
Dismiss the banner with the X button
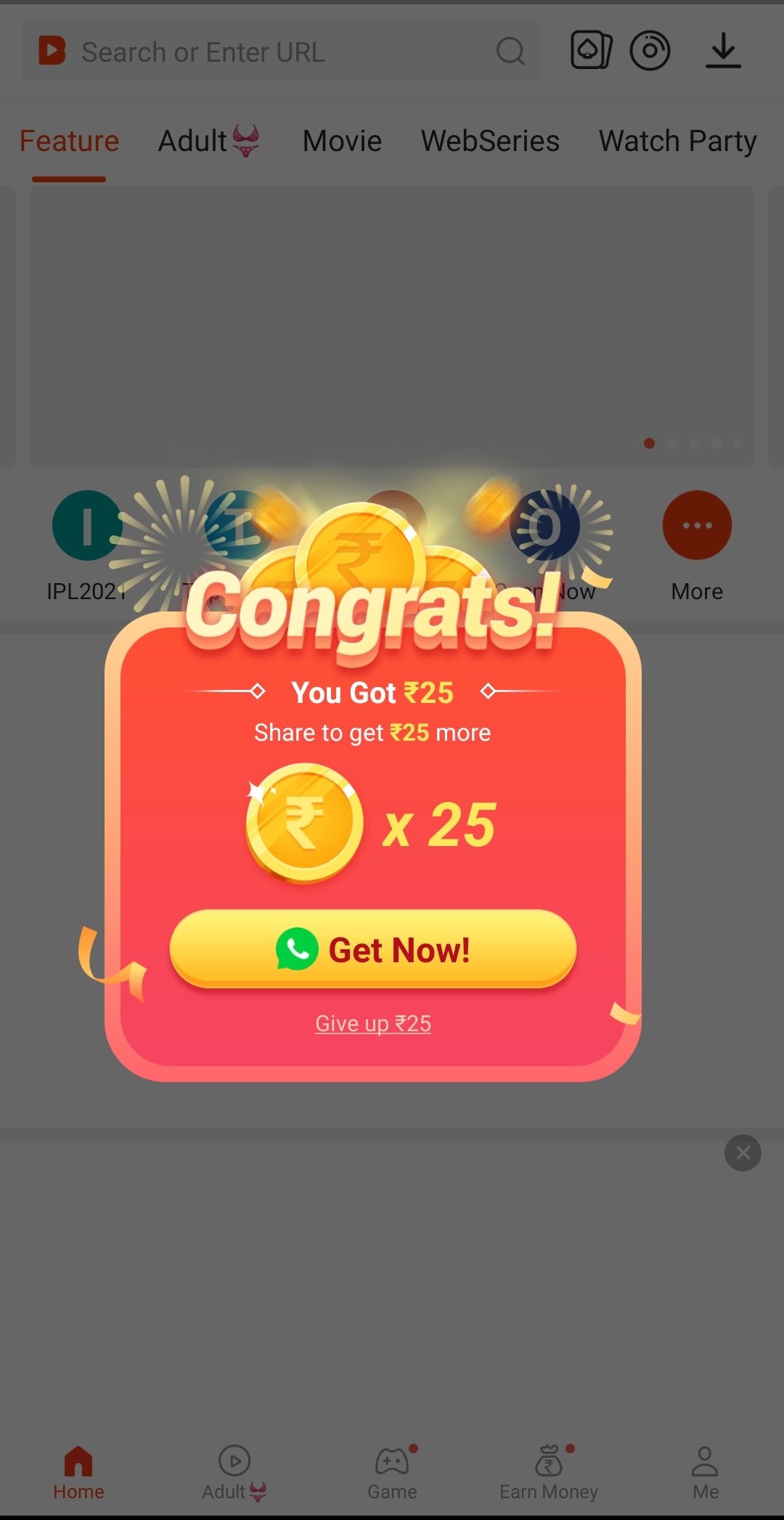(x=743, y=1153)
